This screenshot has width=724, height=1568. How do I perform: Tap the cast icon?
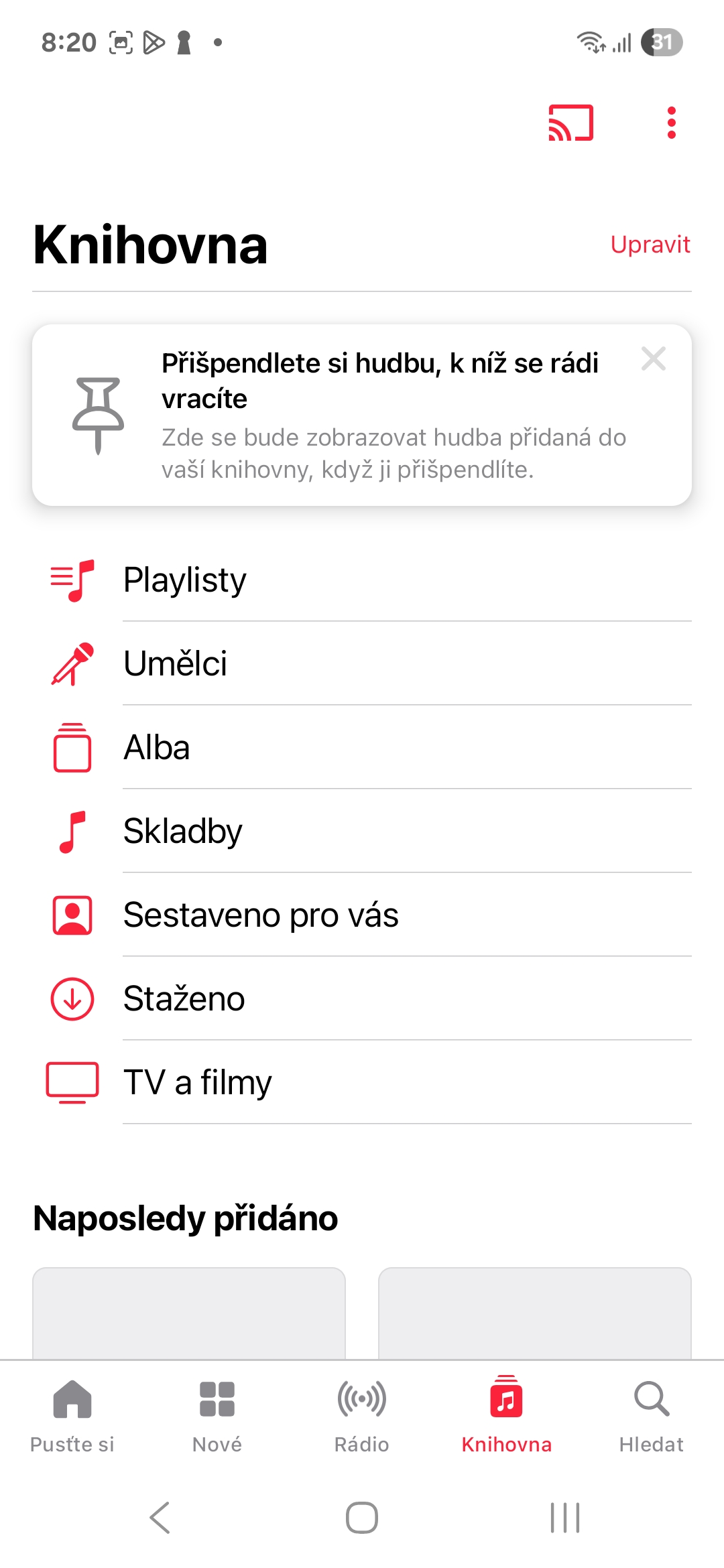click(571, 123)
